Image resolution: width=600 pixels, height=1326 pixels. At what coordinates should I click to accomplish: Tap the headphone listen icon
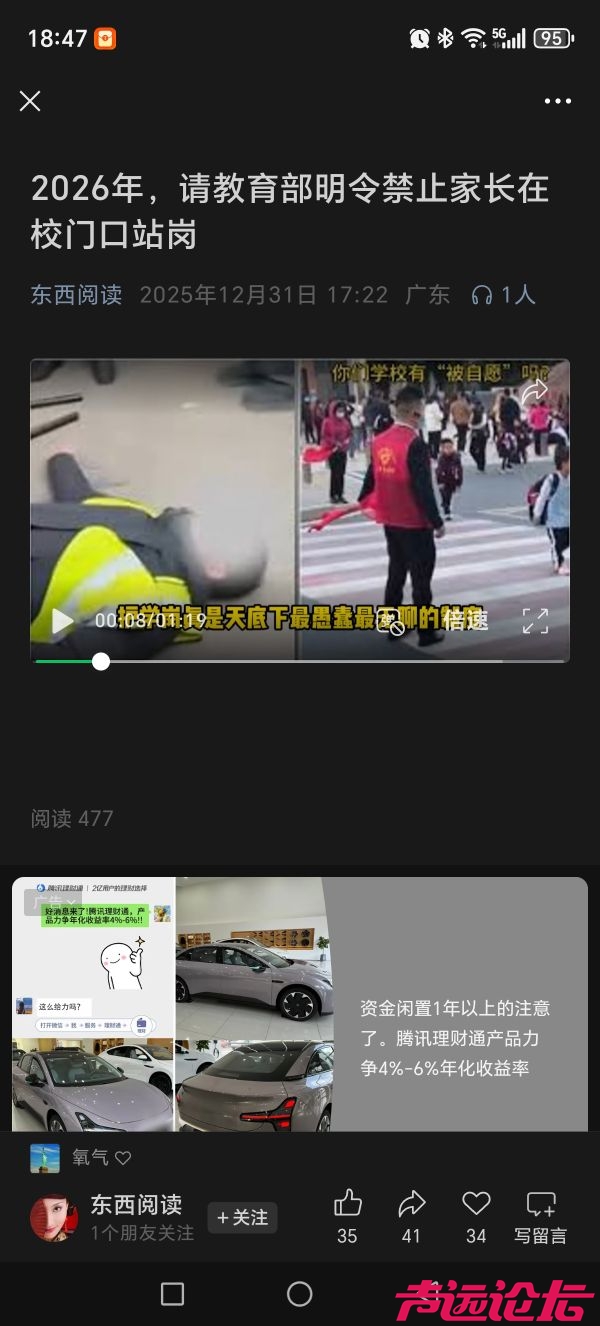click(482, 295)
